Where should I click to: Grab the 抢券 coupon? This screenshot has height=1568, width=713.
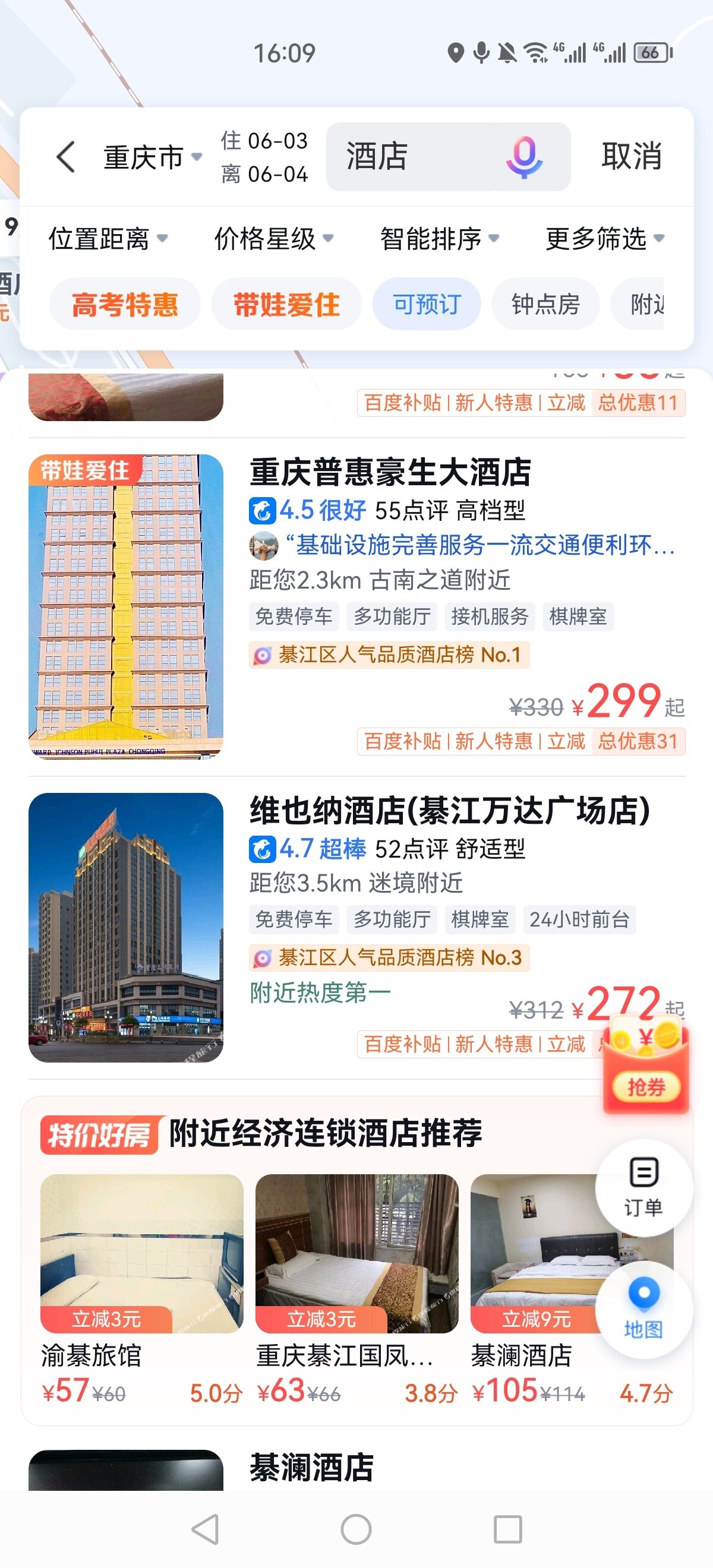click(646, 1070)
